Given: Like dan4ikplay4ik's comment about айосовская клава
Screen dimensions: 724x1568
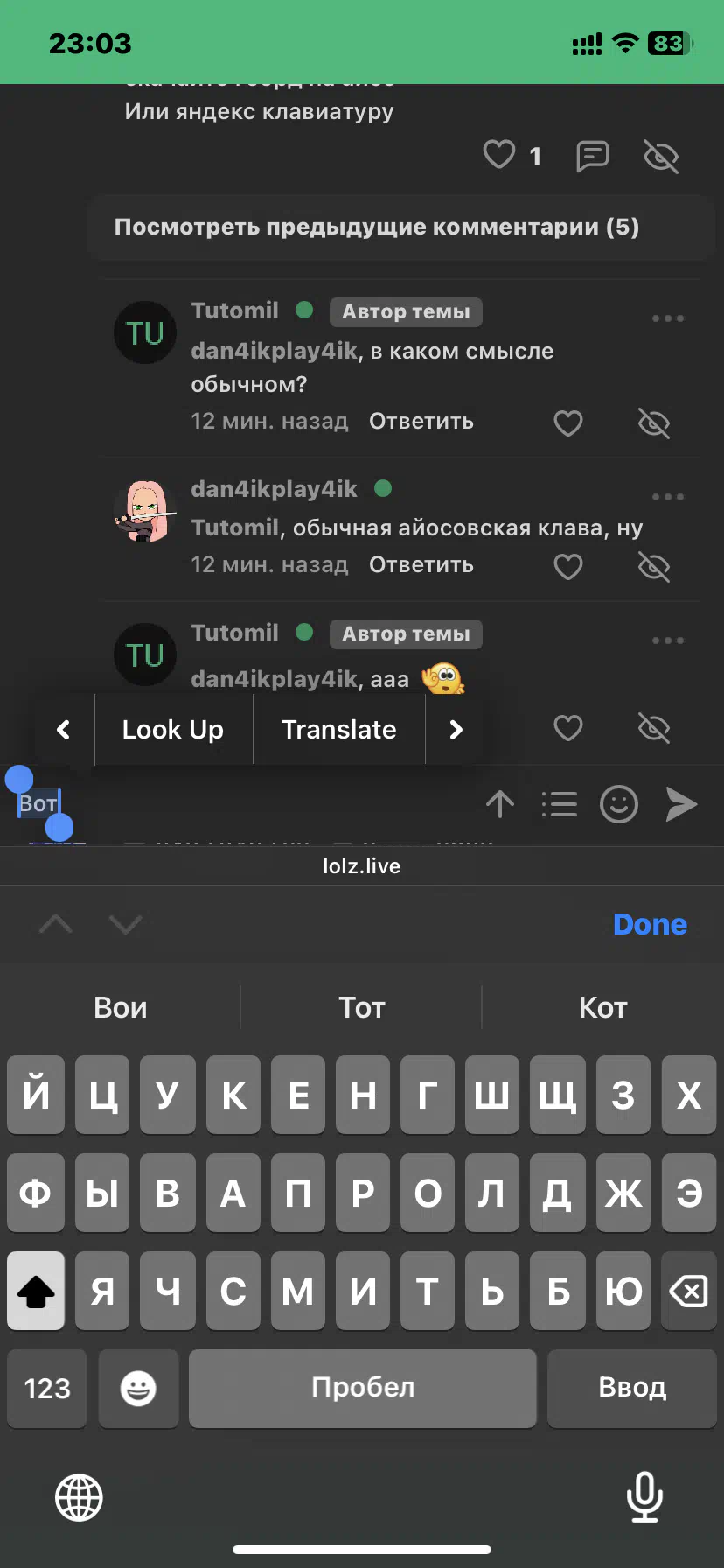Looking at the screenshot, I should 568,567.
